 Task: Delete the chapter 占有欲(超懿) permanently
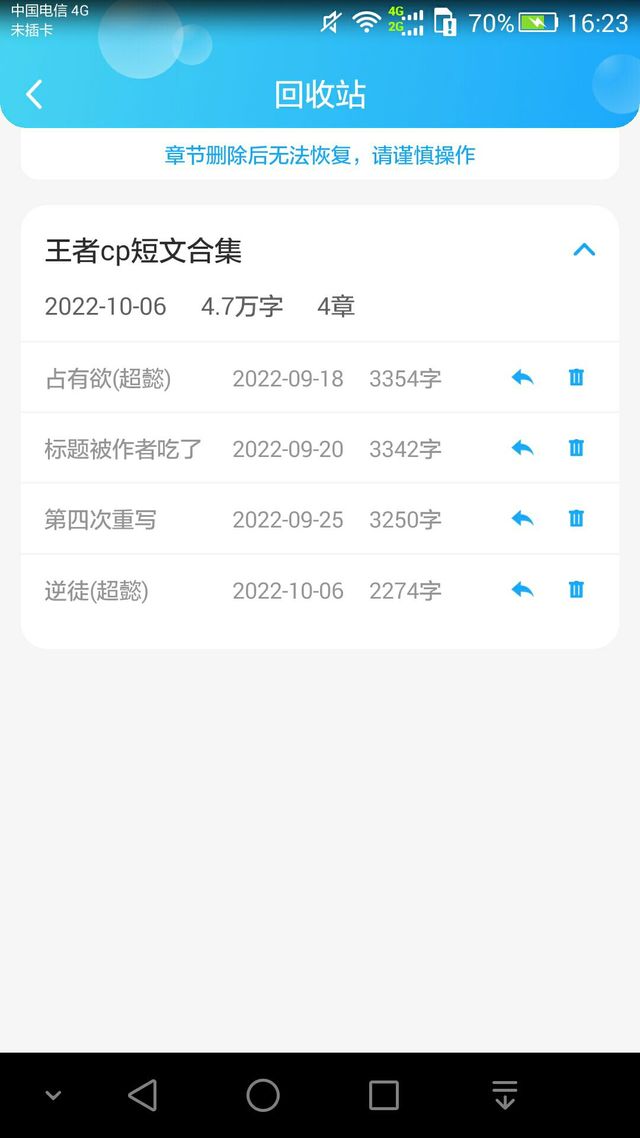click(x=576, y=377)
